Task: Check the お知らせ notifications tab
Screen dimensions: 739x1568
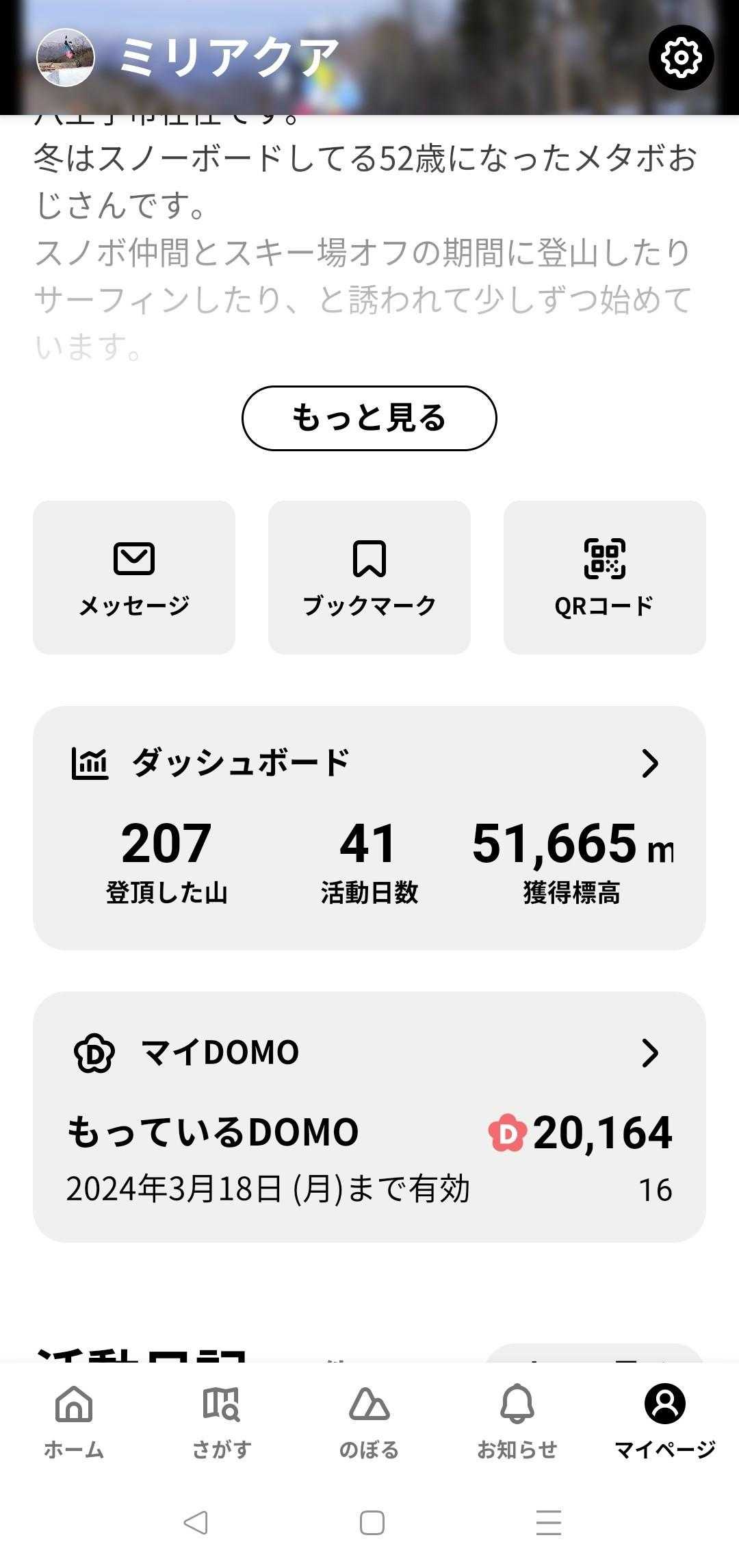Action: coord(517,1421)
